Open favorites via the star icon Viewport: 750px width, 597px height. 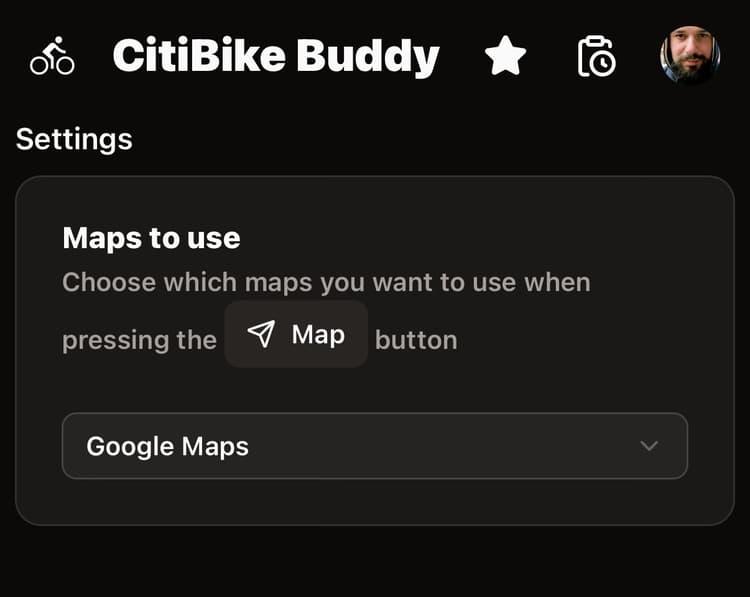tap(505, 57)
